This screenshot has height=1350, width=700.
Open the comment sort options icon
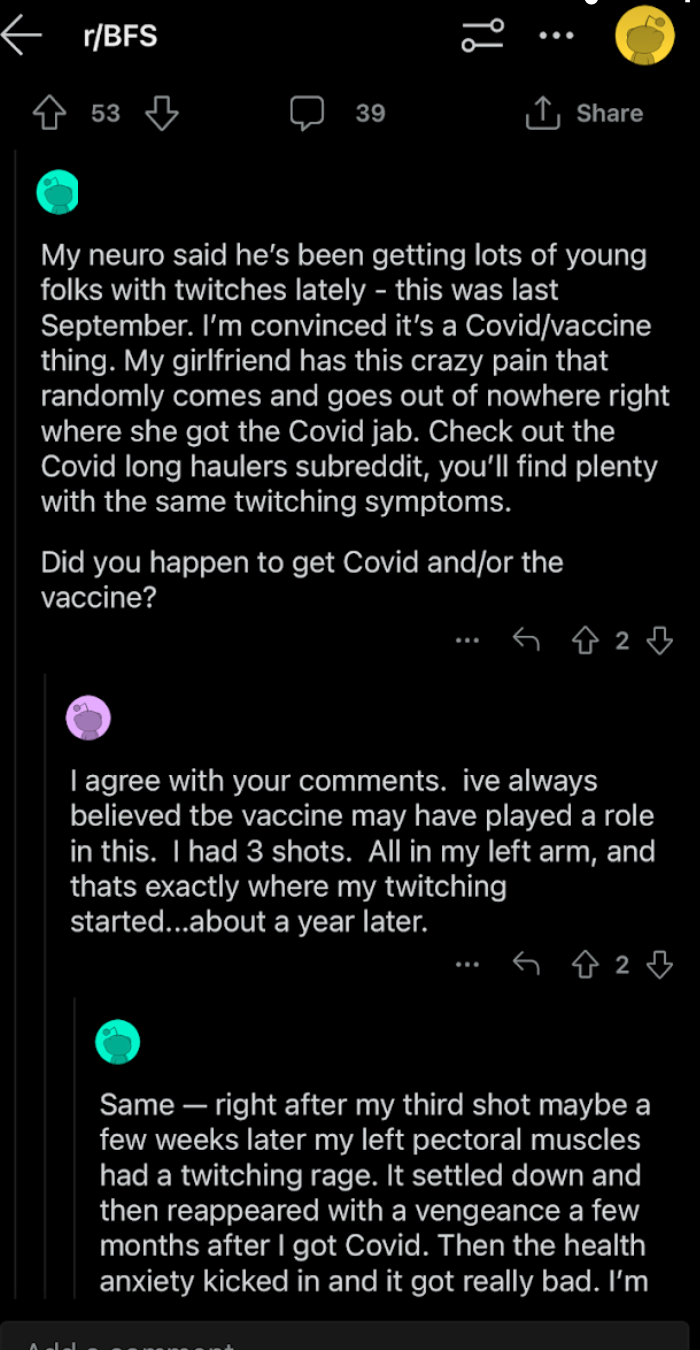pyautogui.click(x=483, y=35)
